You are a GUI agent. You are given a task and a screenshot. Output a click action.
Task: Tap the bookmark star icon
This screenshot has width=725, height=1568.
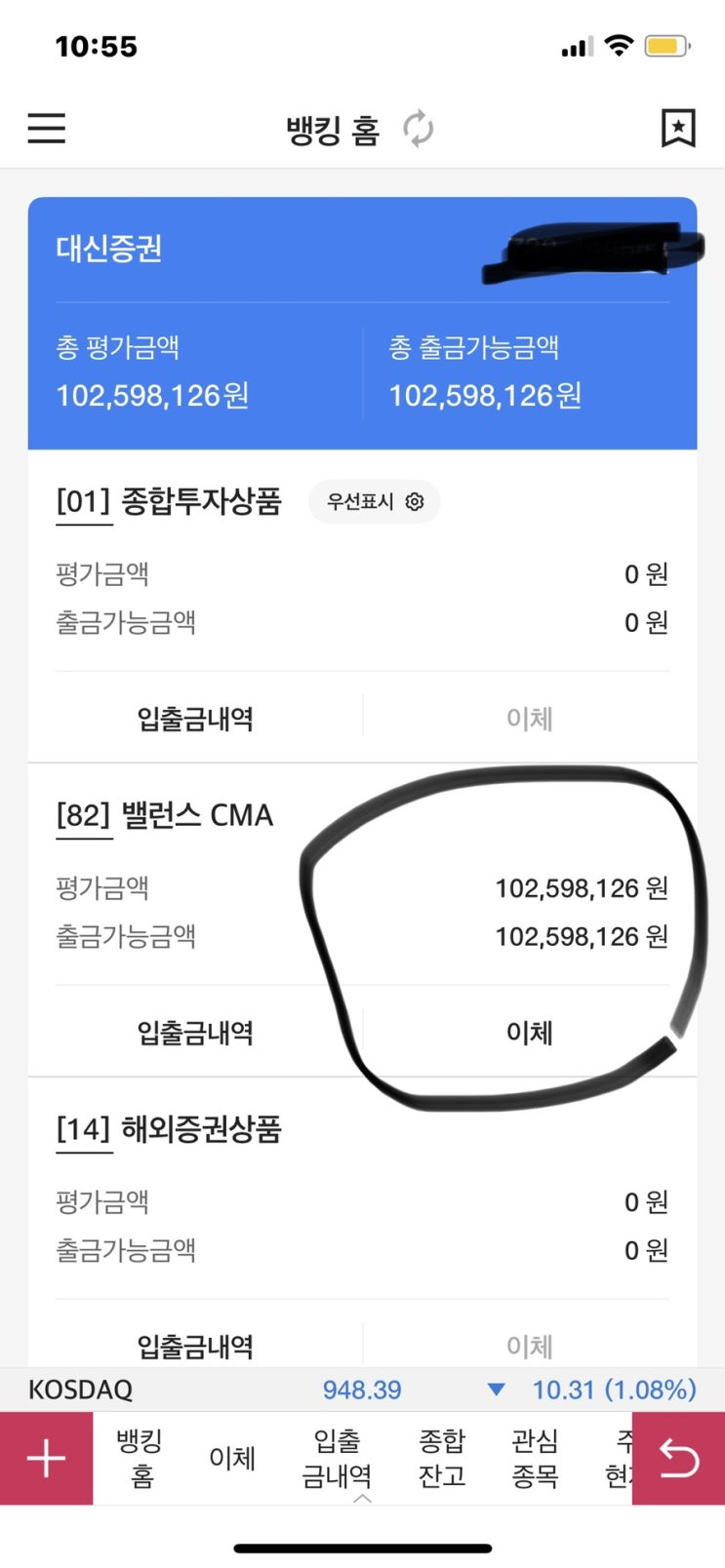click(678, 128)
